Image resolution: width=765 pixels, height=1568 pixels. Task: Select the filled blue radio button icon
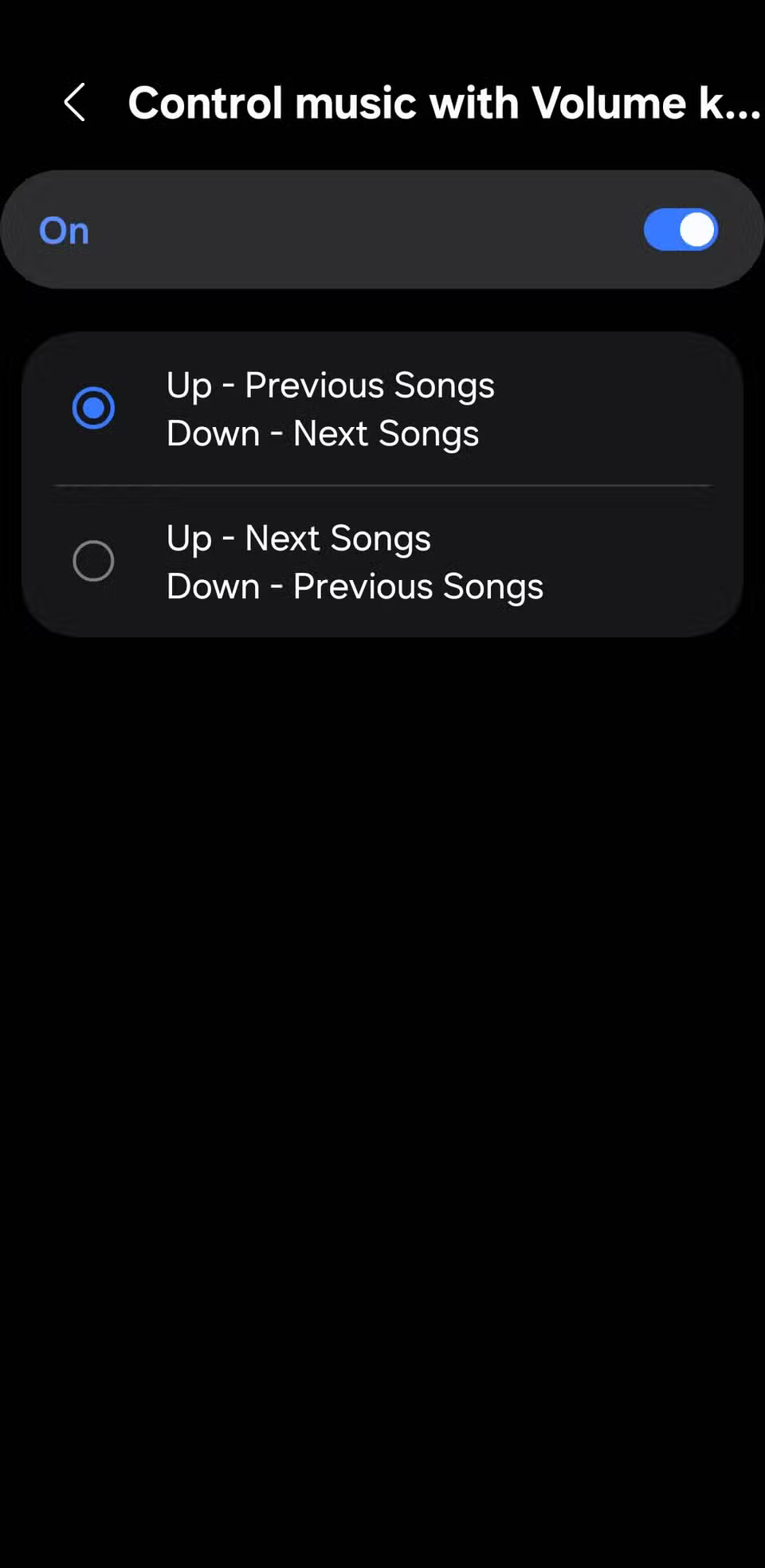tap(93, 407)
